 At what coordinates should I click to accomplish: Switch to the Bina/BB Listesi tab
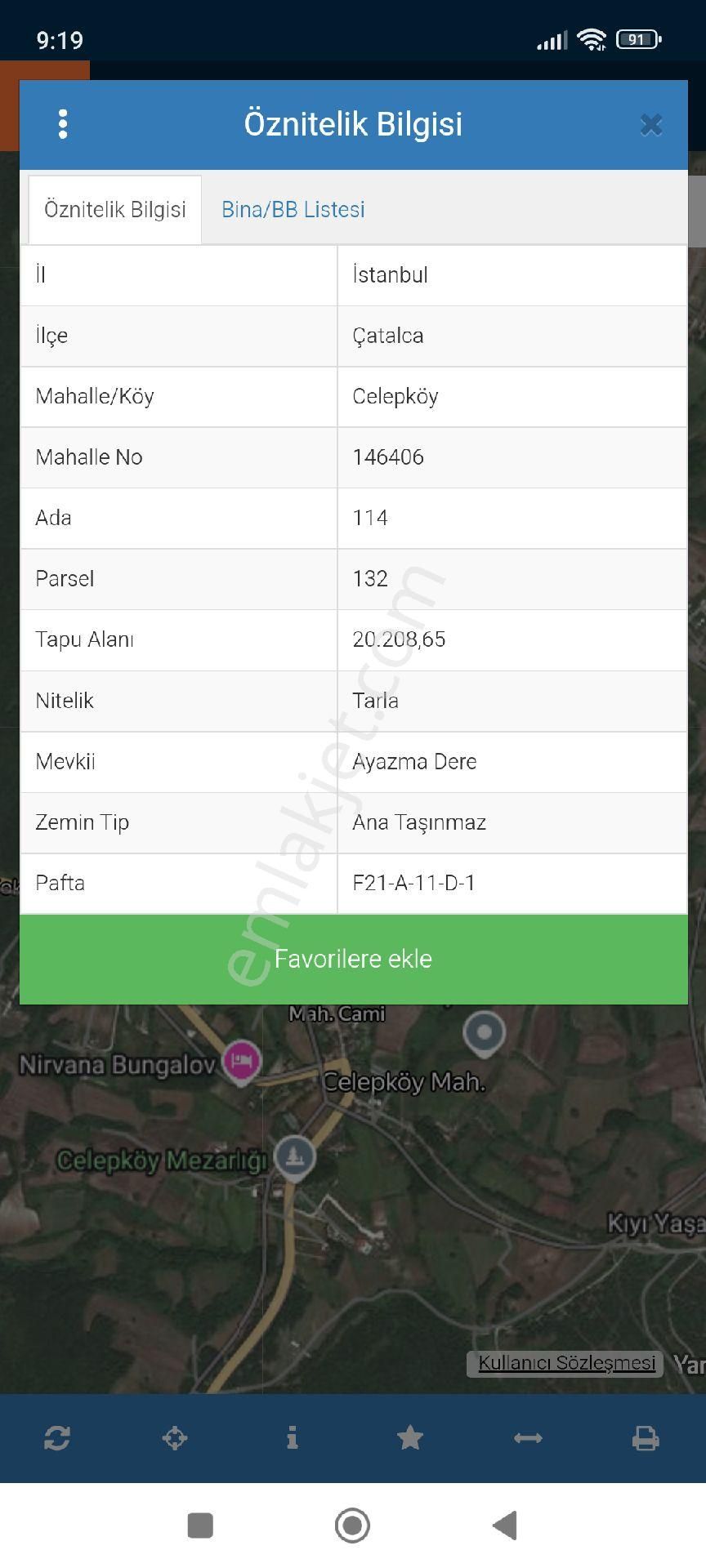click(x=293, y=210)
